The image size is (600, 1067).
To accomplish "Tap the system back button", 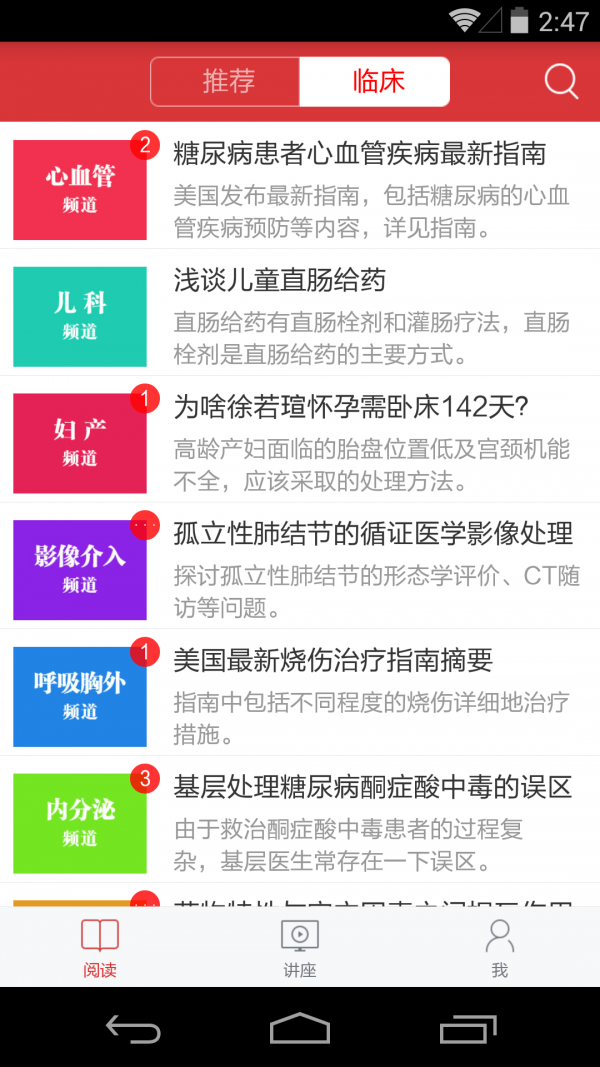I will click(x=133, y=1028).
